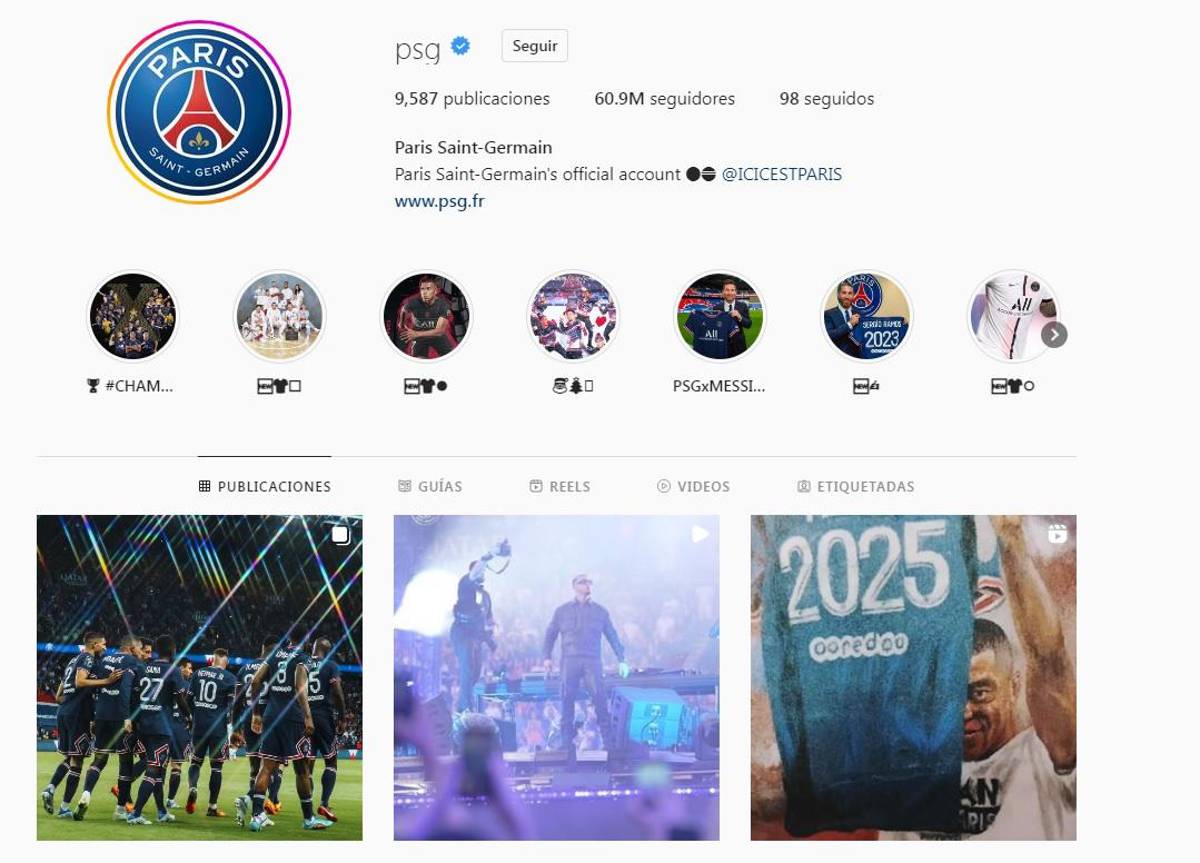Switch to the Guías tab
Viewport: 1200px width, 863px height.
(x=430, y=487)
